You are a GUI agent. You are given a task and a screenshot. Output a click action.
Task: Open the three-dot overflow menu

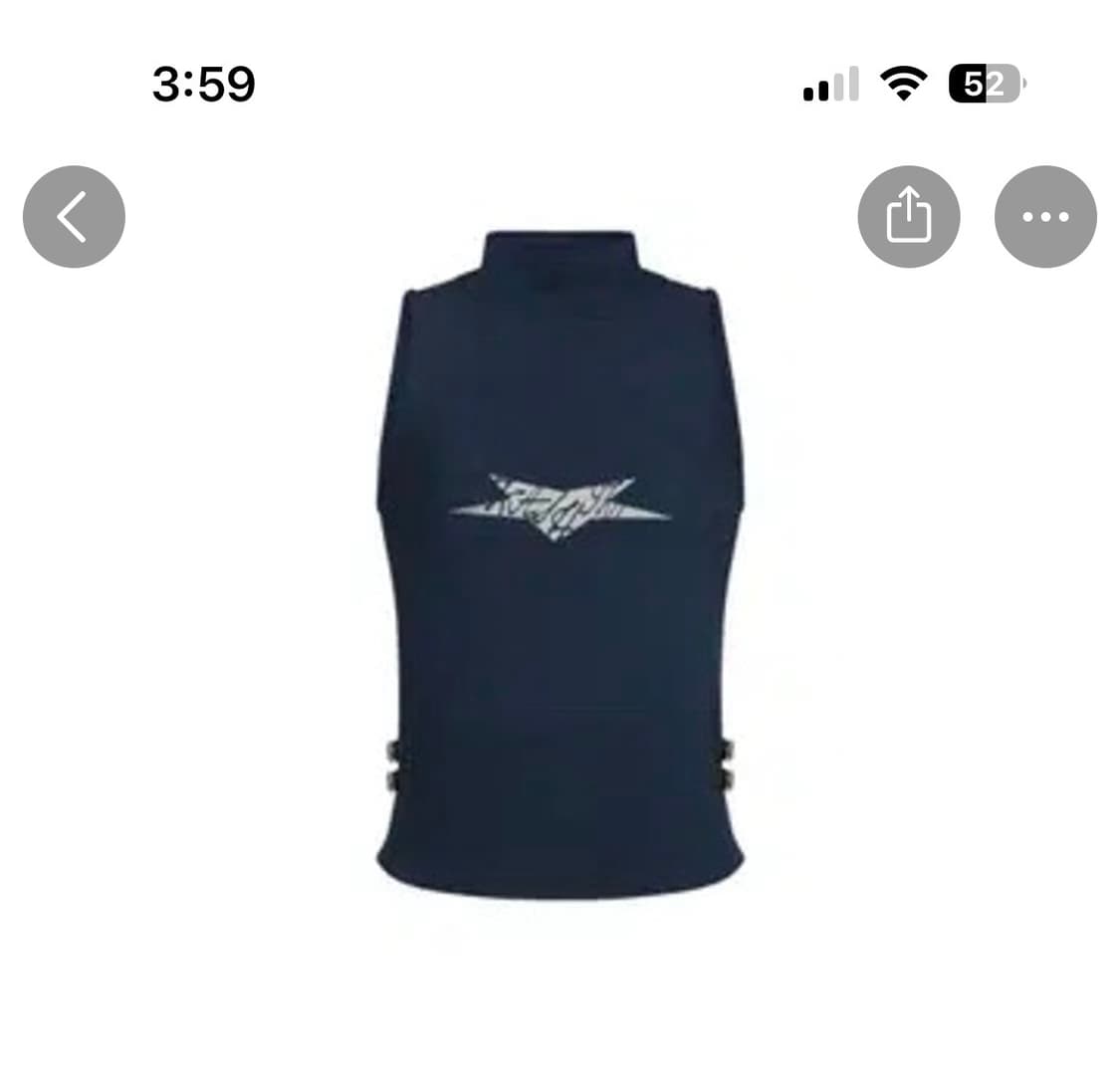pos(1045,216)
